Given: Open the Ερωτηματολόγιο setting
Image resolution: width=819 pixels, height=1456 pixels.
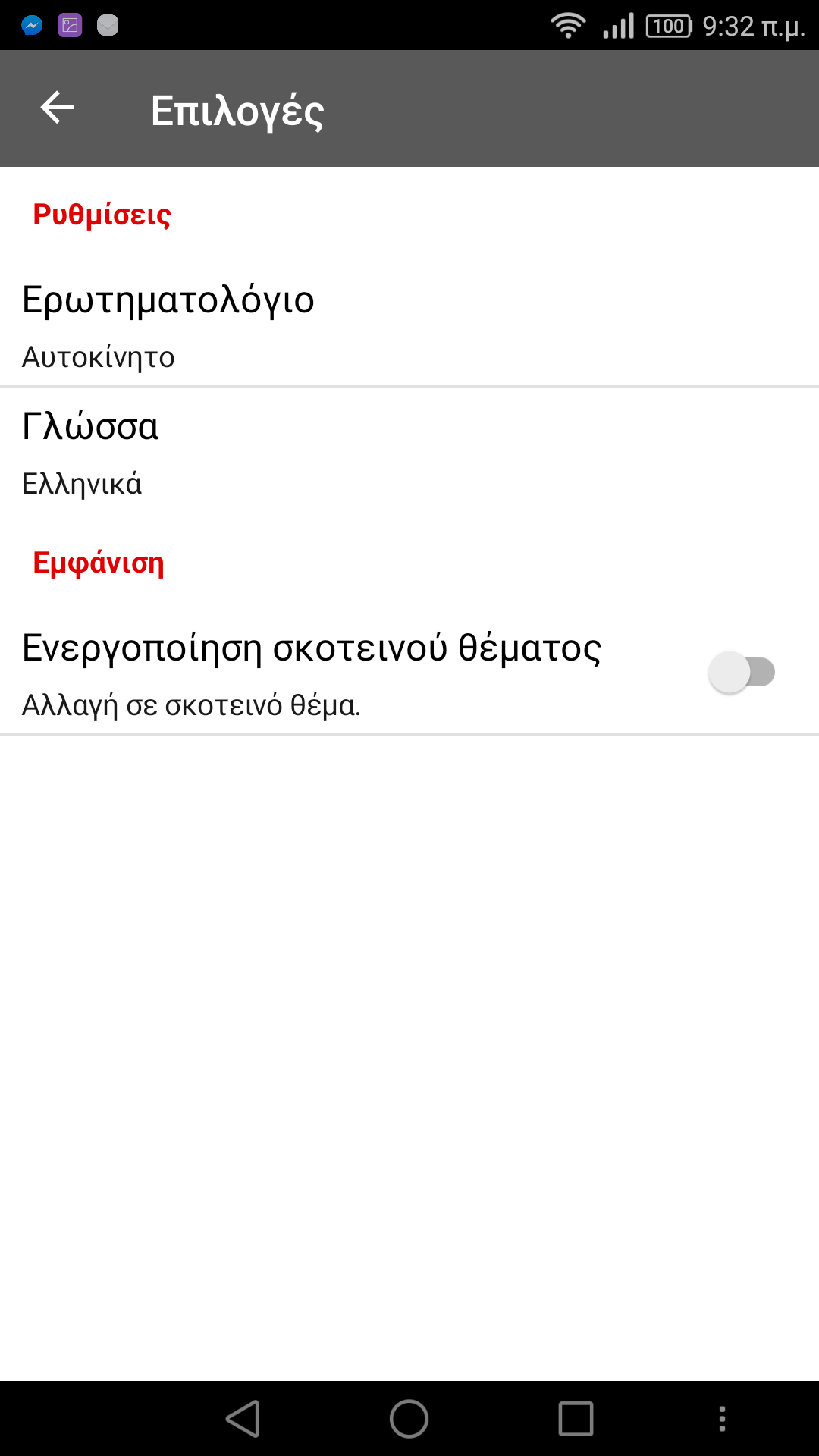Looking at the screenshot, I should tap(409, 323).
